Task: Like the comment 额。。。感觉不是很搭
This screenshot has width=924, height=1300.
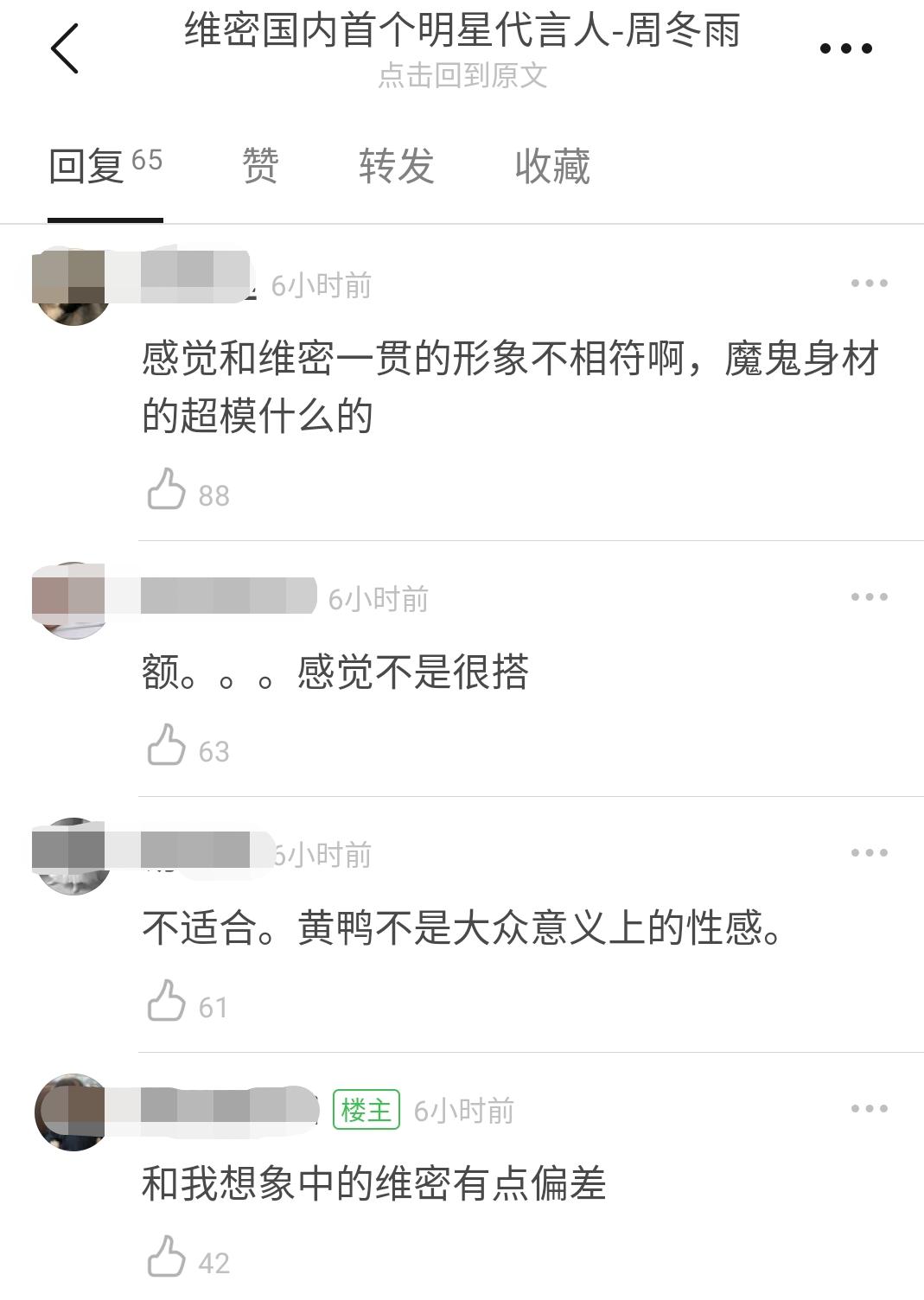Action: click(x=167, y=746)
